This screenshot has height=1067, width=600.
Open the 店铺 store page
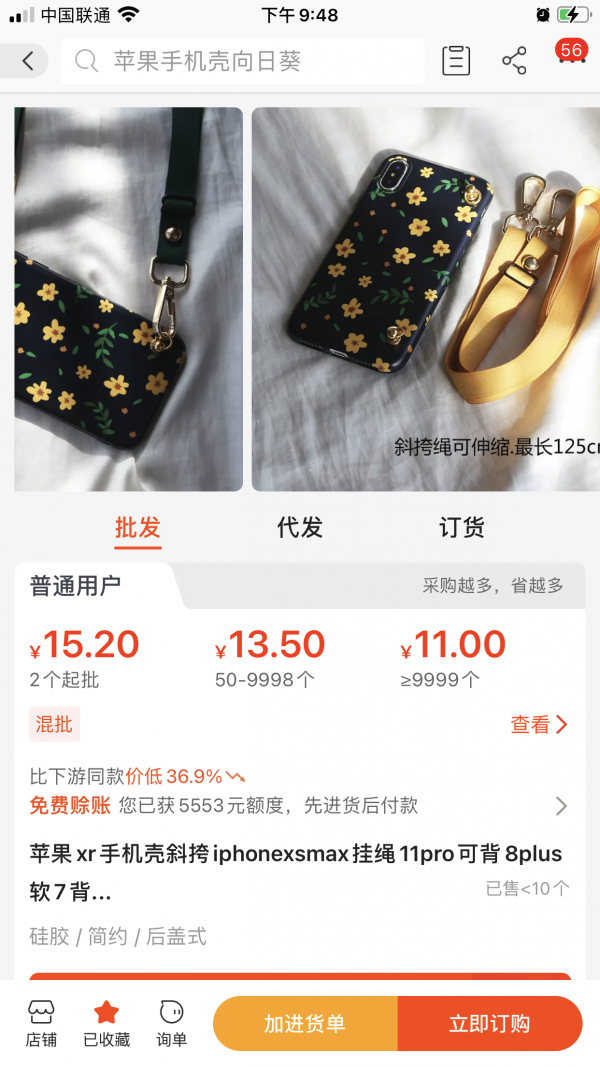pos(41,1023)
